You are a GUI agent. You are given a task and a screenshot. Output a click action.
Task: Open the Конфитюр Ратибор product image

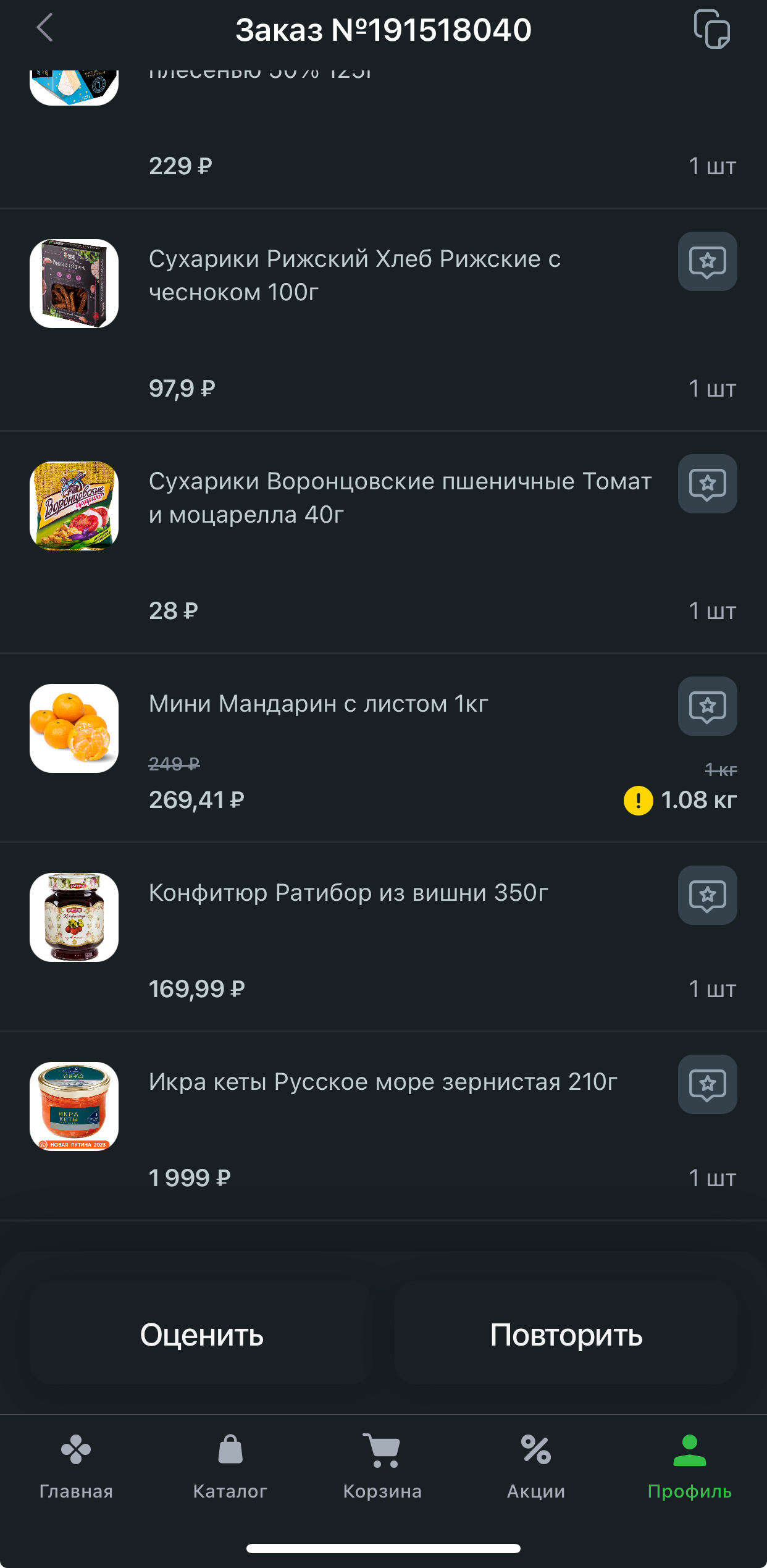(x=74, y=917)
